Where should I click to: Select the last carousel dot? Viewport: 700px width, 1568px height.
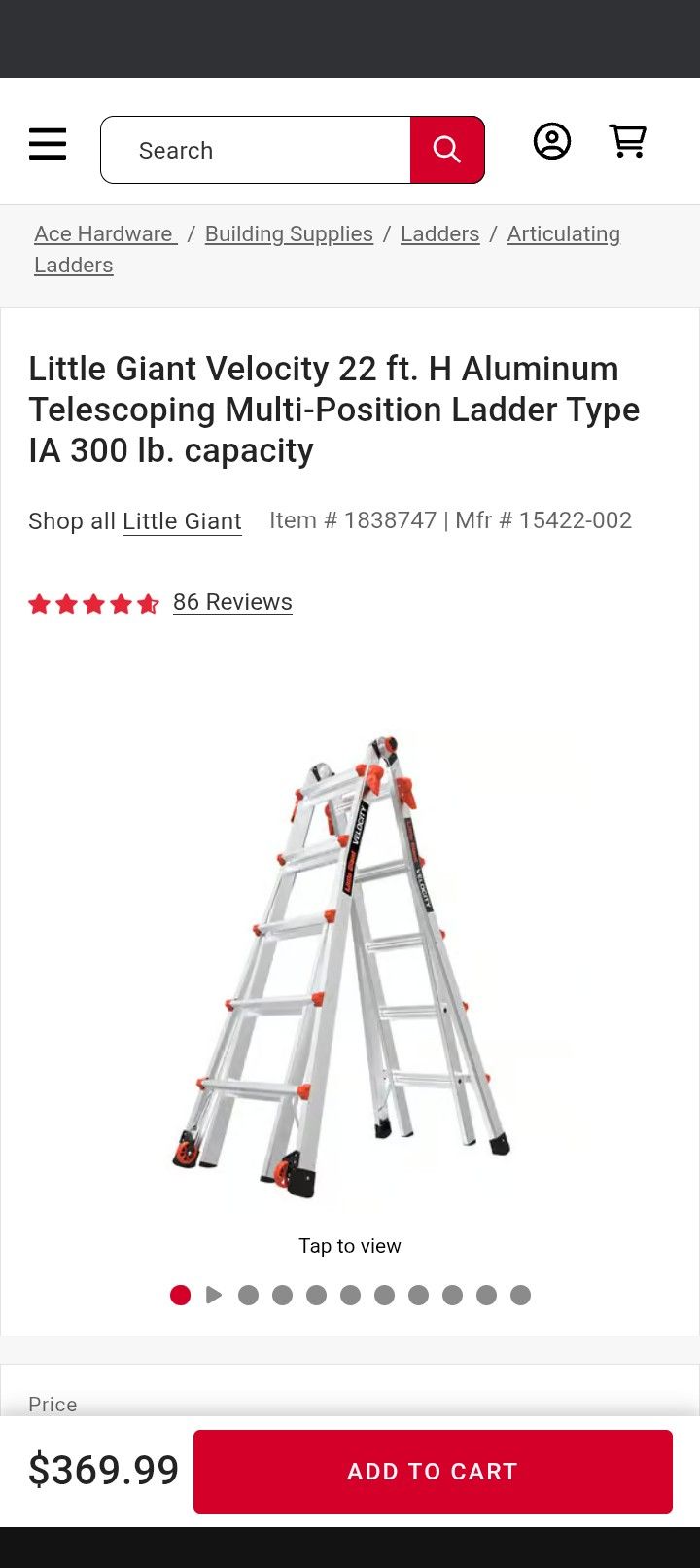tap(520, 1295)
